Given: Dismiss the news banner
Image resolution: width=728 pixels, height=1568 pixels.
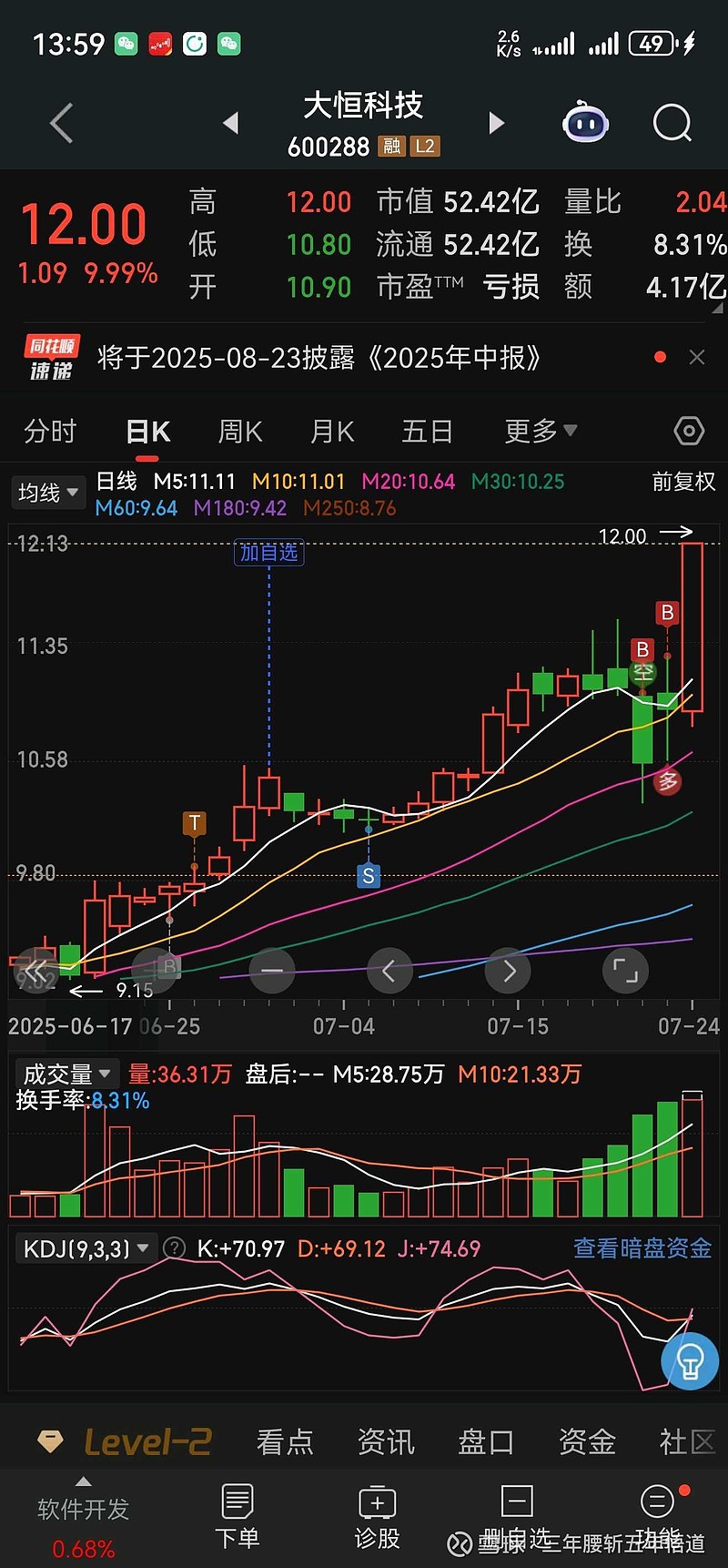Looking at the screenshot, I should pyautogui.click(x=697, y=358).
